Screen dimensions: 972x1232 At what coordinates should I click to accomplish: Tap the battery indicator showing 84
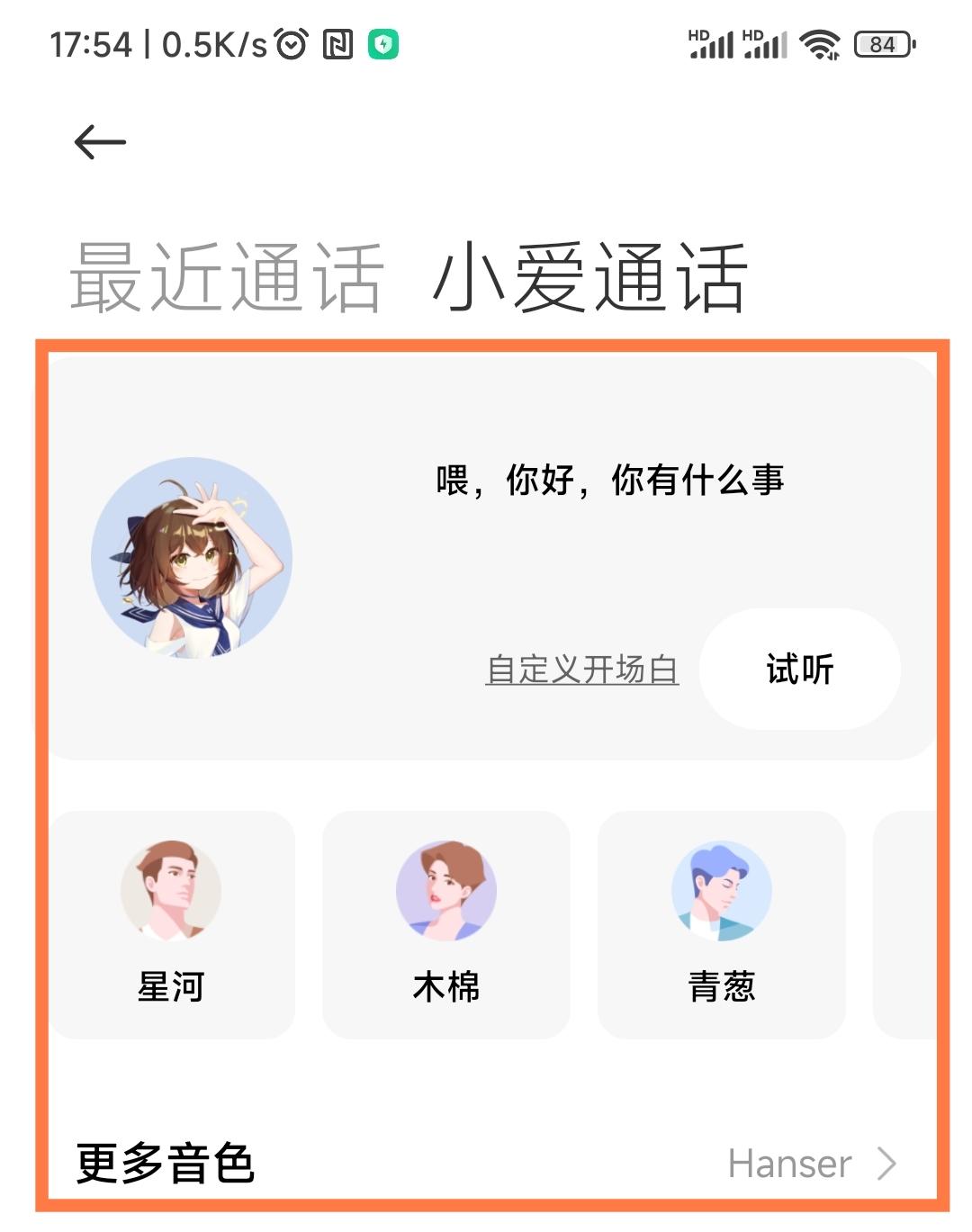tap(882, 42)
